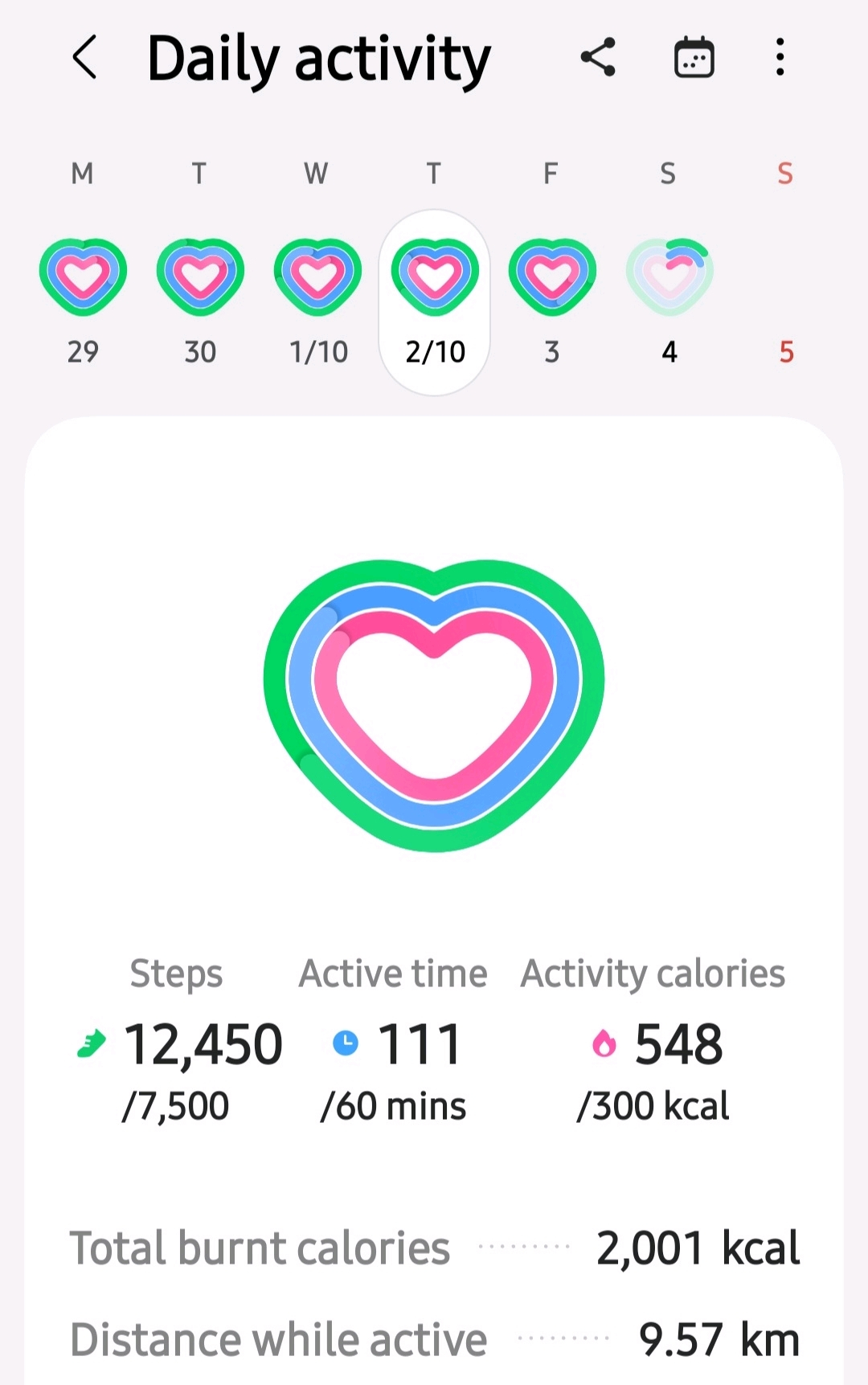This screenshot has height=1385, width=868.
Task: Select Friday the 3rd
Action: pos(552,277)
